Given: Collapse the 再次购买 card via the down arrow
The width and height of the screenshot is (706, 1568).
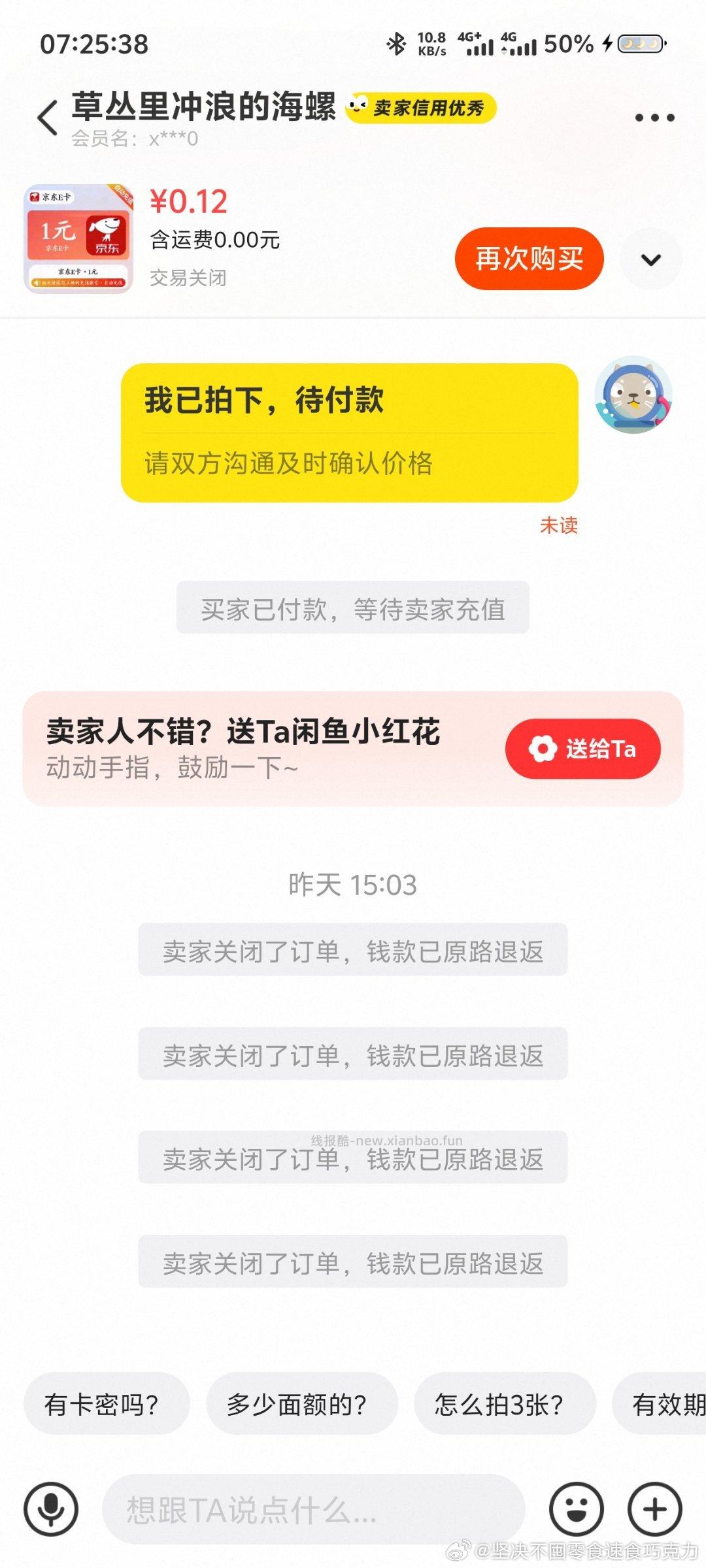Looking at the screenshot, I should click(x=650, y=259).
